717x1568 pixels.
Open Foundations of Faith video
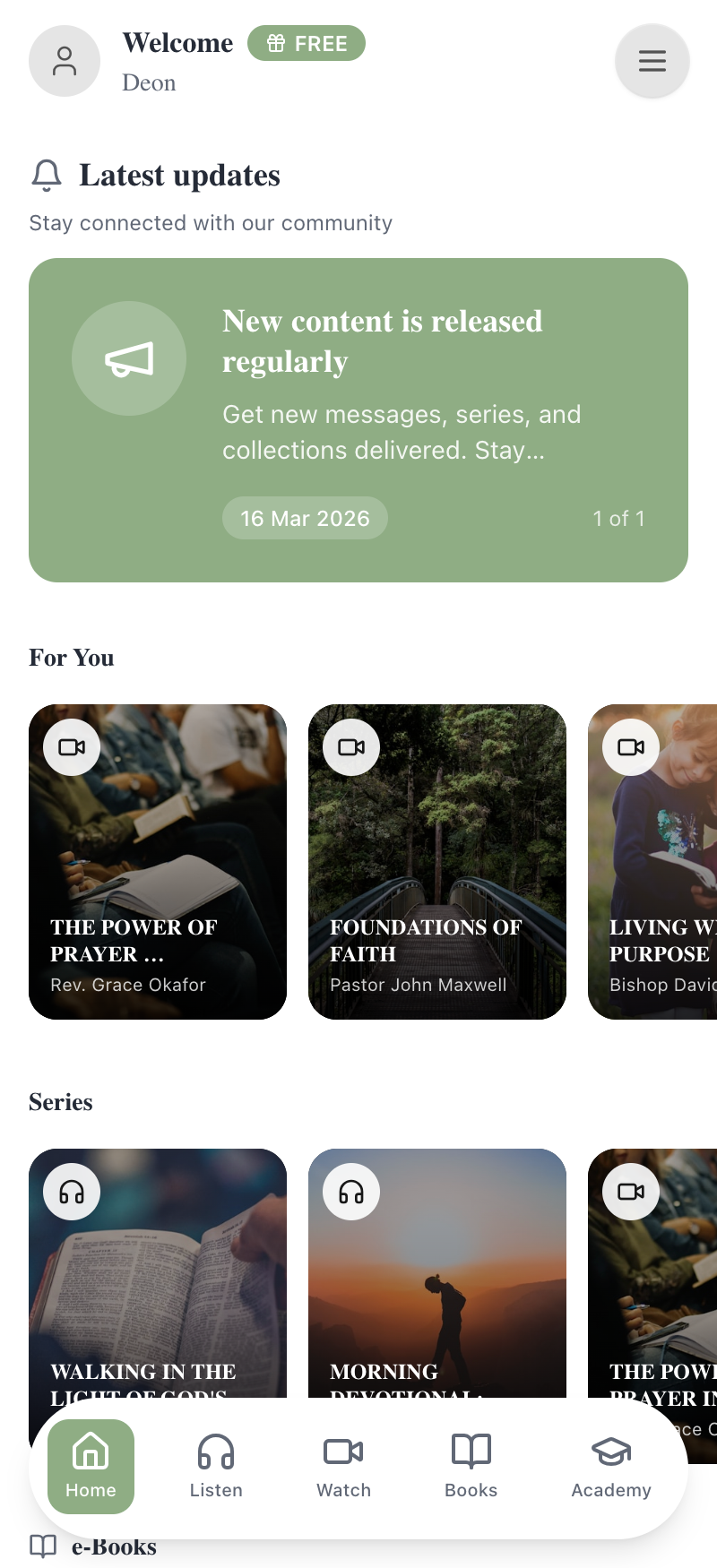(x=437, y=861)
